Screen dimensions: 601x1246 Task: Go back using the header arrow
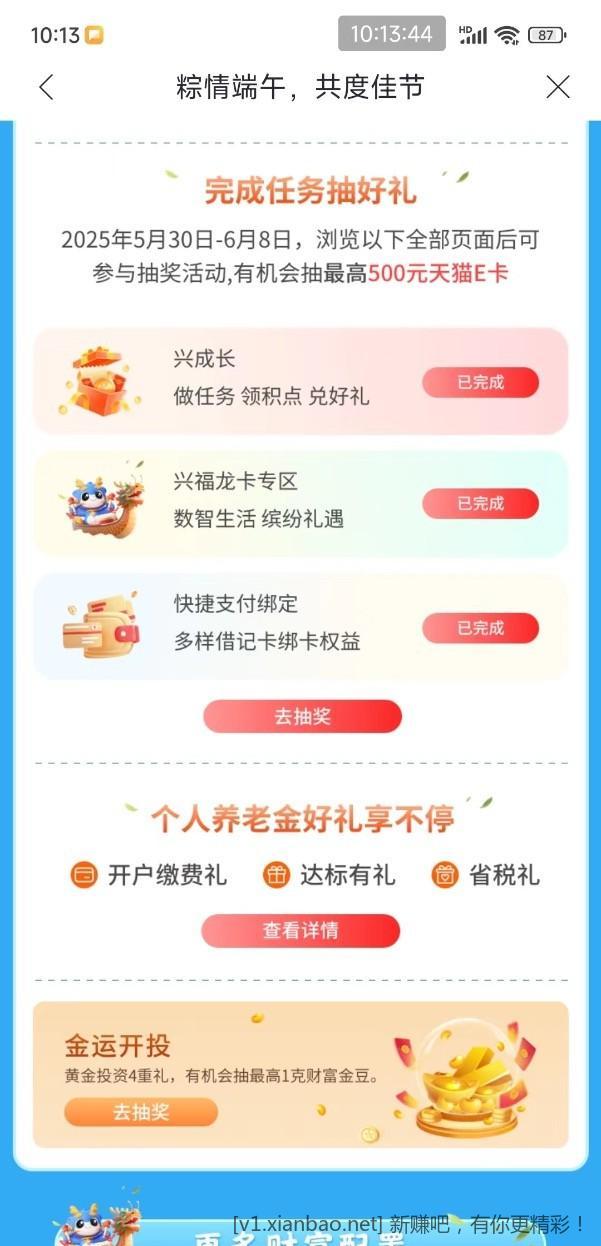pos(46,87)
